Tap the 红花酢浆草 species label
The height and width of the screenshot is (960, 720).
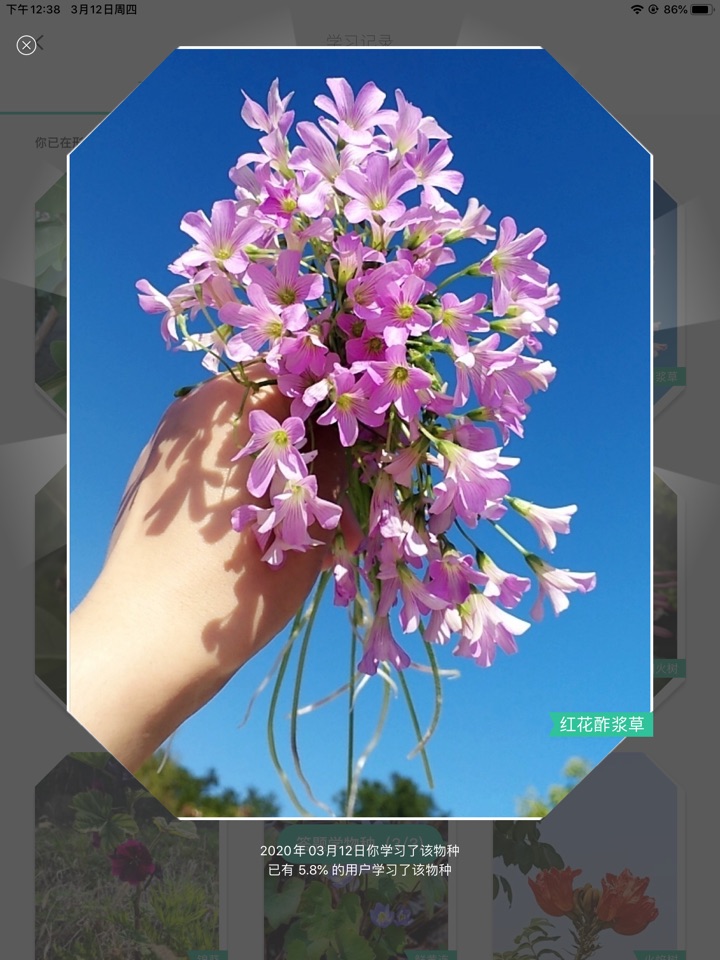coord(601,724)
